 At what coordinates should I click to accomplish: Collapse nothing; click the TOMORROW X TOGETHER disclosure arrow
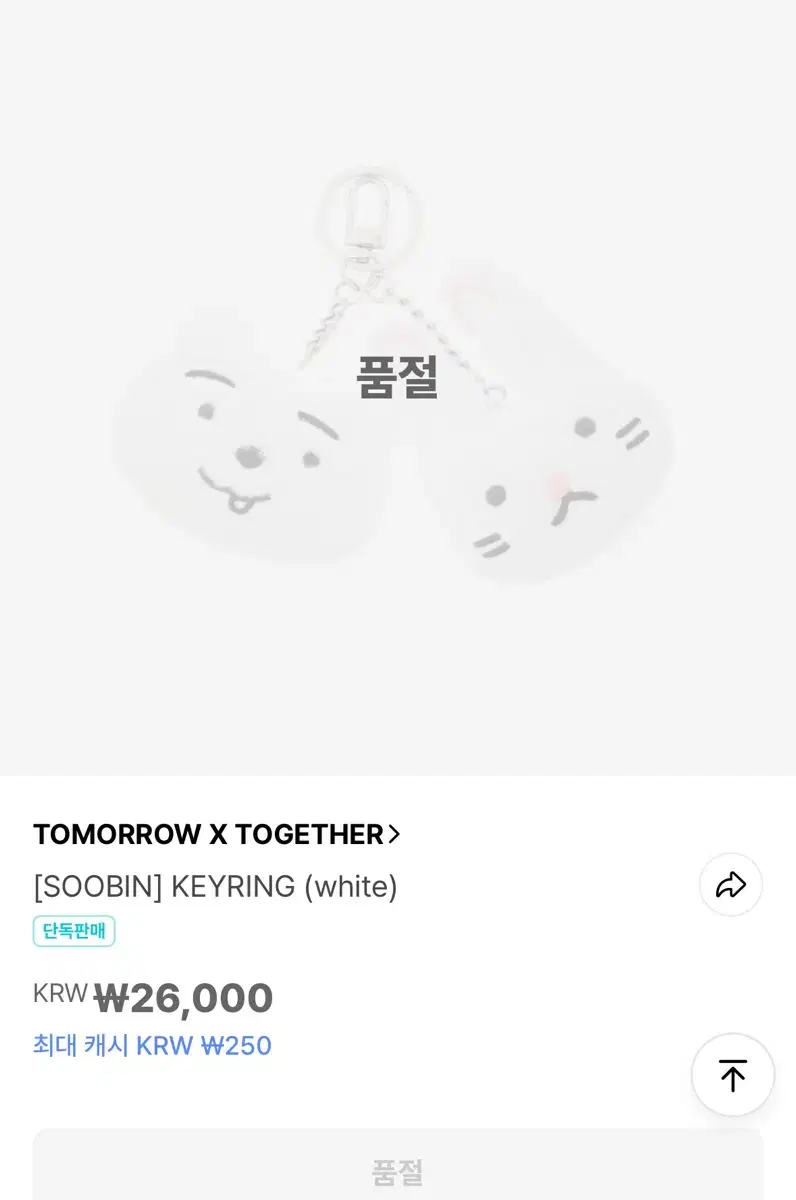(x=394, y=833)
